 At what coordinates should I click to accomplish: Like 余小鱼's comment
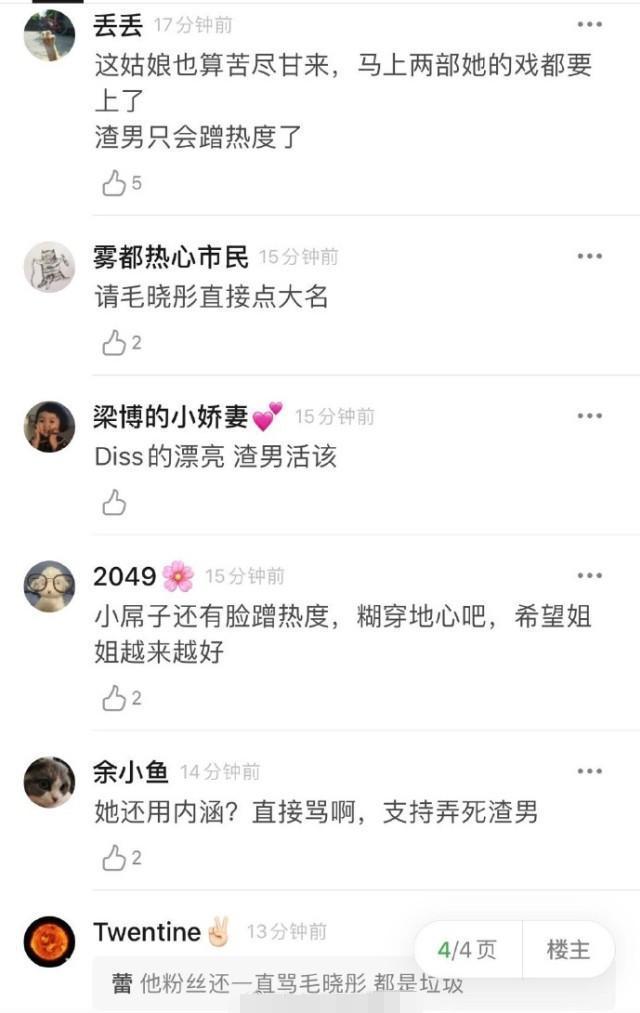pos(115,858)
